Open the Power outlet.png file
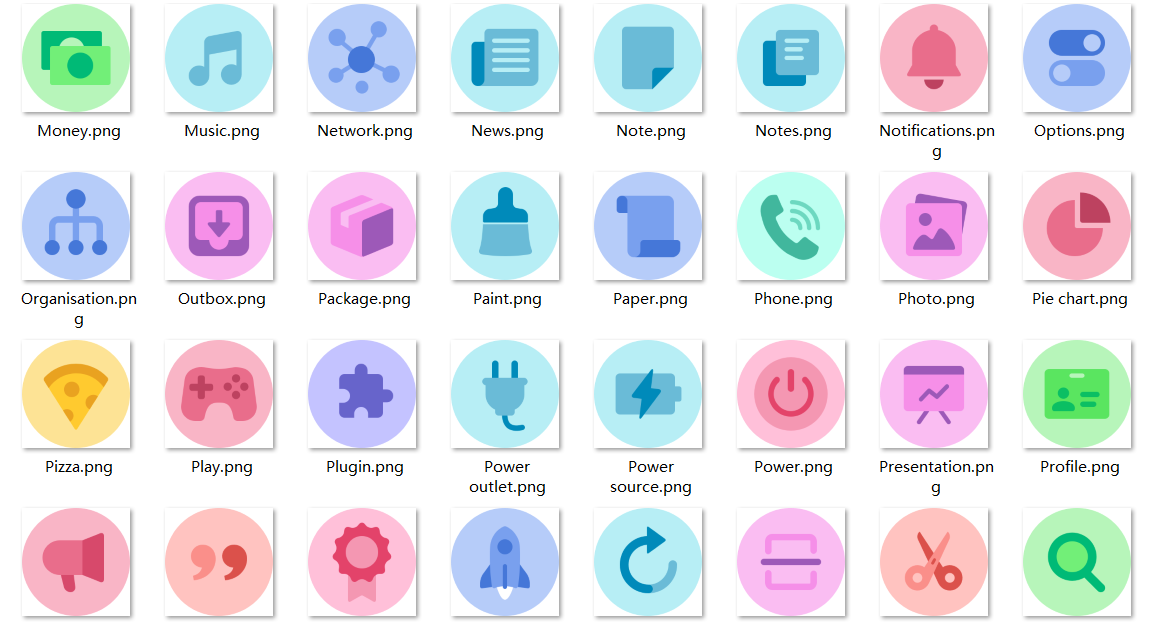Viewport: 1154px width, 624px height. [x=505, y=394]
